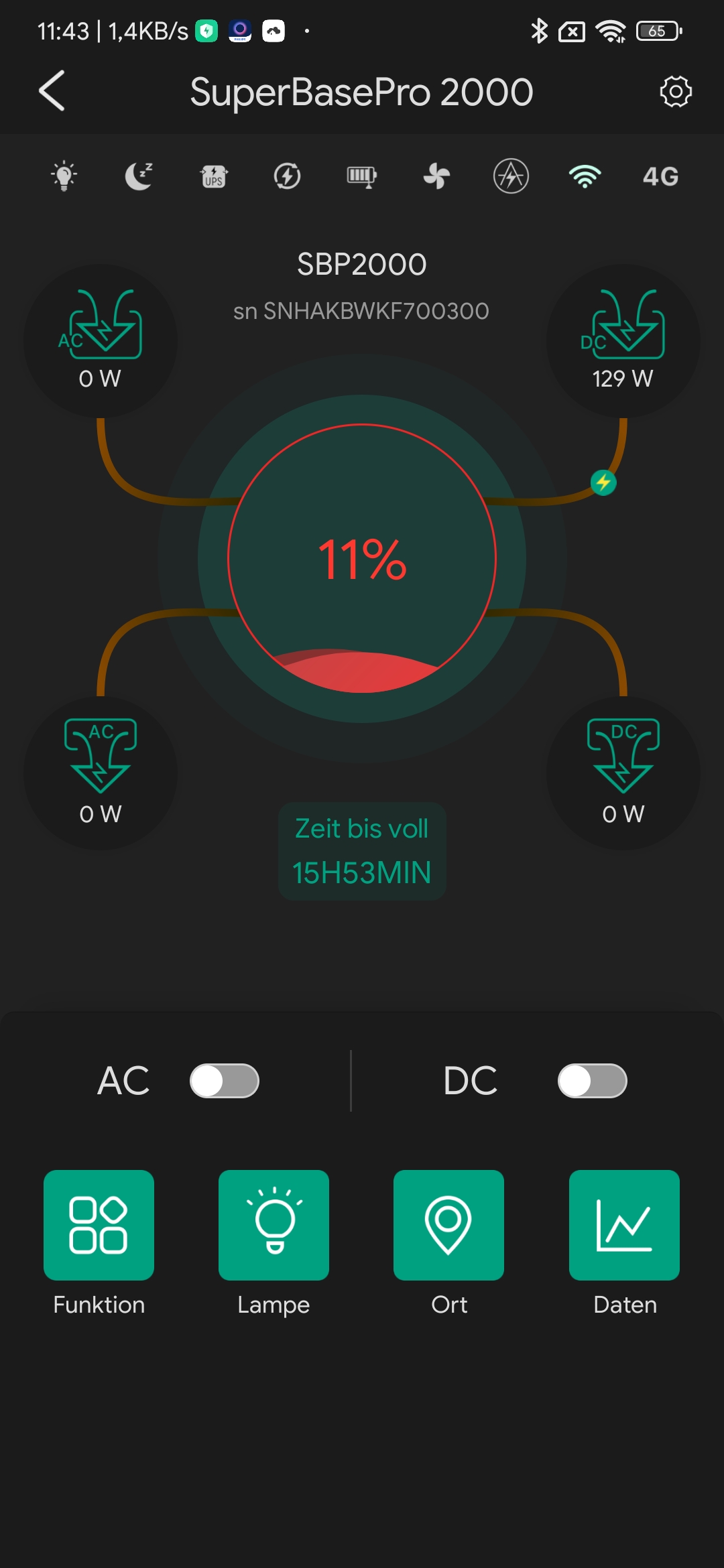The width and height of the screenshot is (724, 1568).
Task: Open the Funktion menu
Action: click(99, 1225)
